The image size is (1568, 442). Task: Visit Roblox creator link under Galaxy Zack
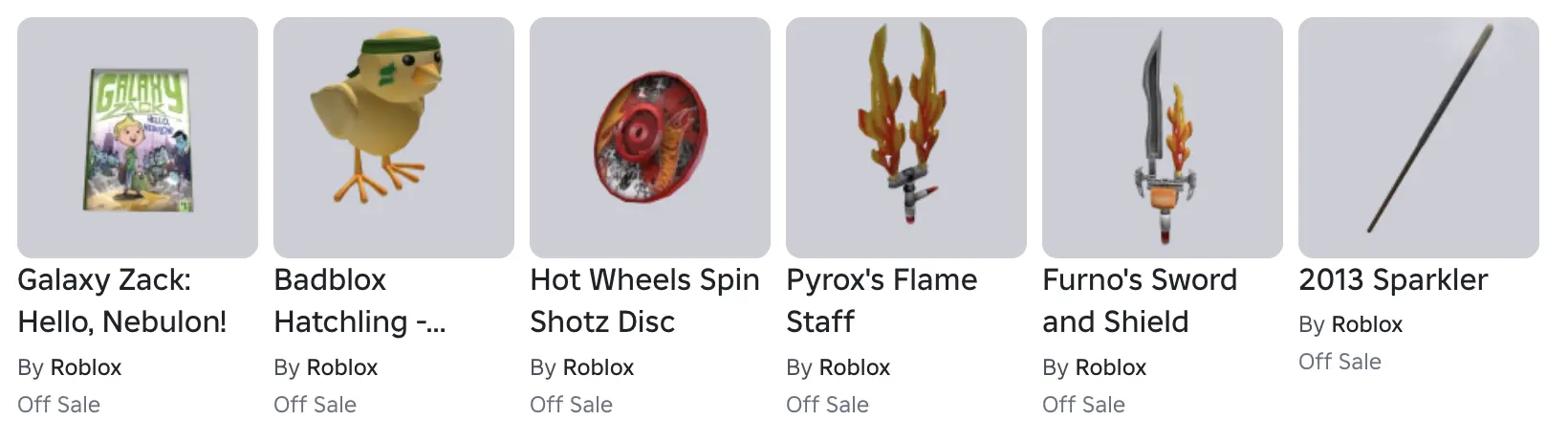pyautogui.click(x=85, y=367)
